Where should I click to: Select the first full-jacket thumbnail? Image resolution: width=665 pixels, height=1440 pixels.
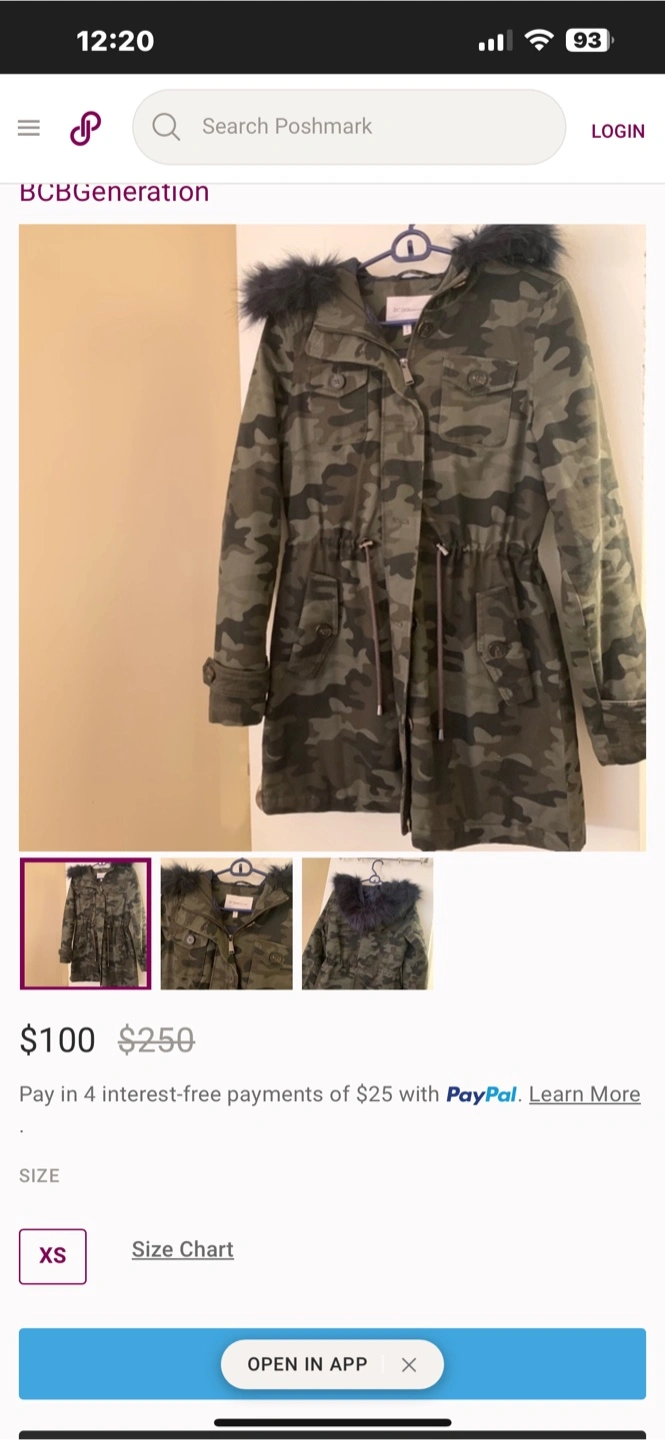(86, 924)
